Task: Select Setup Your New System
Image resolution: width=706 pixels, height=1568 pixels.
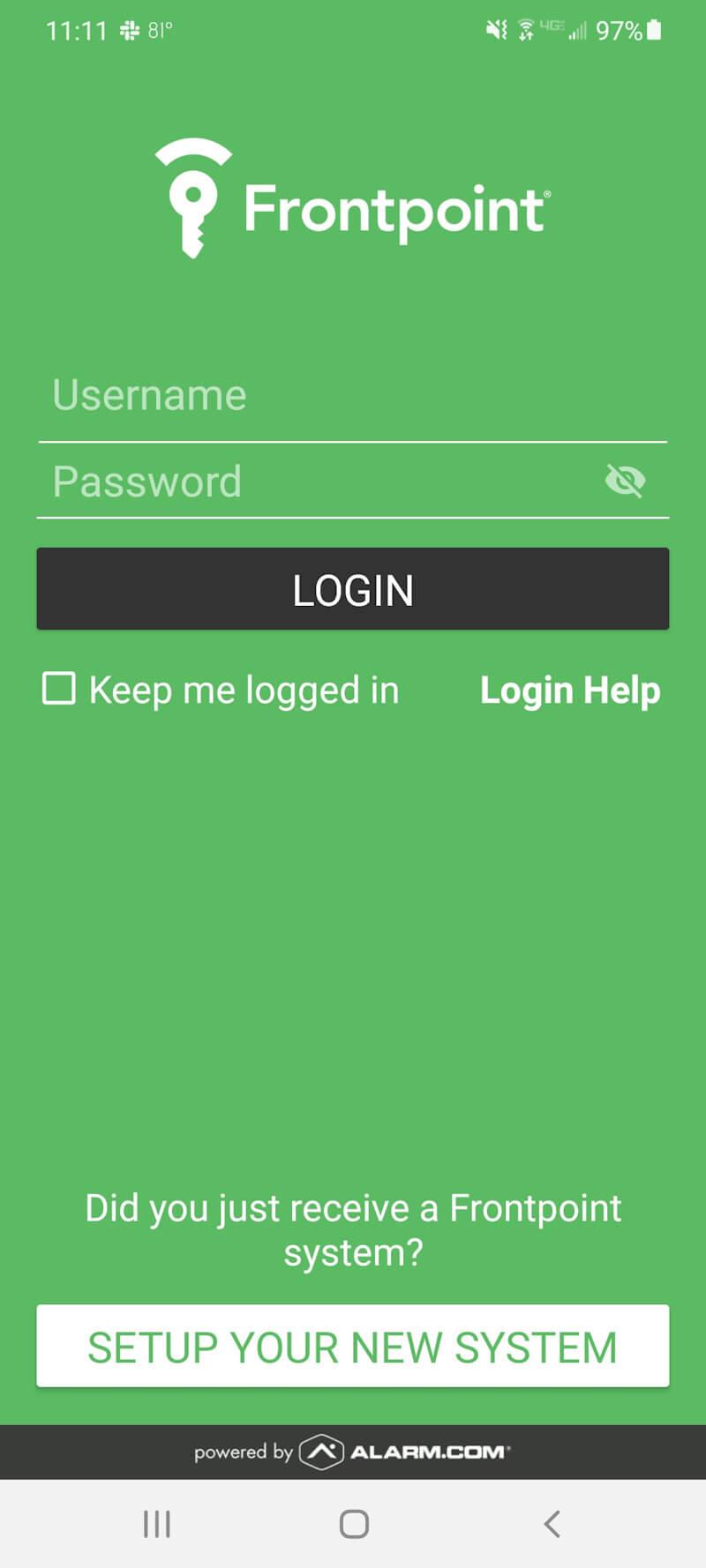Action: coord(353,1347)
